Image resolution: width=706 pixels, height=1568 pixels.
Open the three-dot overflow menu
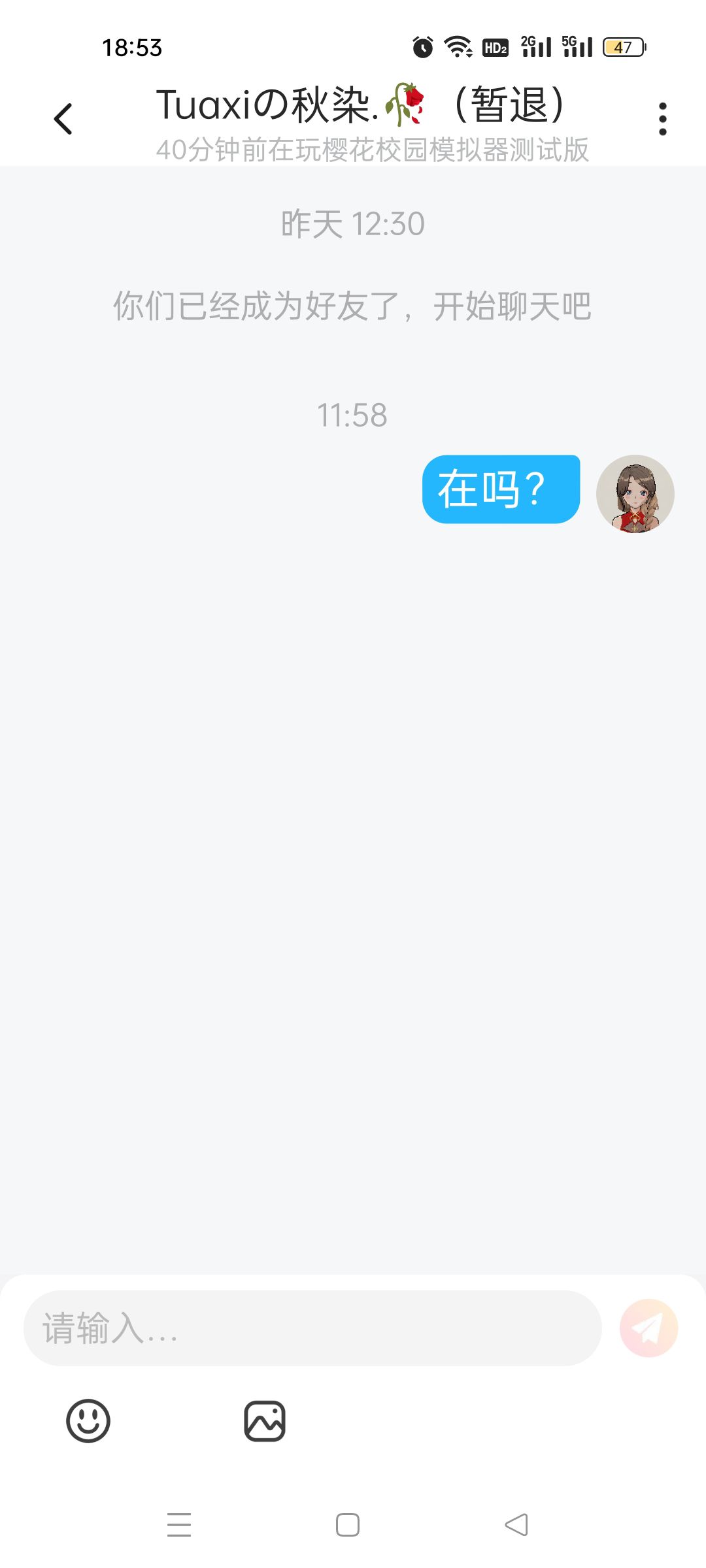point(662,119)
